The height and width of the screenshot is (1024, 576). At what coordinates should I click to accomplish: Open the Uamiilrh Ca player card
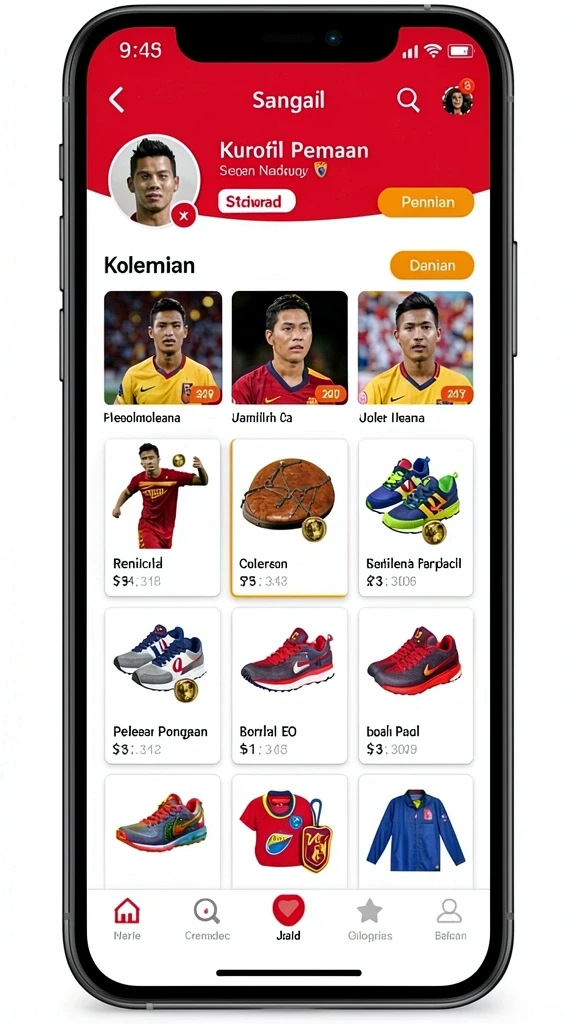pos(289,357)
